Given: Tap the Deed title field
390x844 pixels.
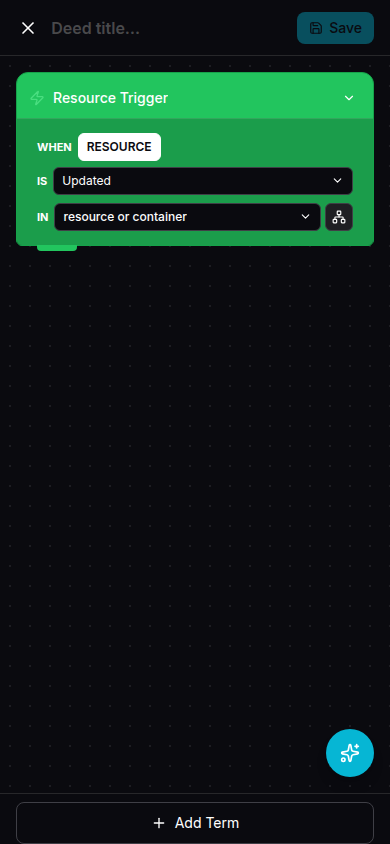Looking at the screenshot, I should 169,29.
